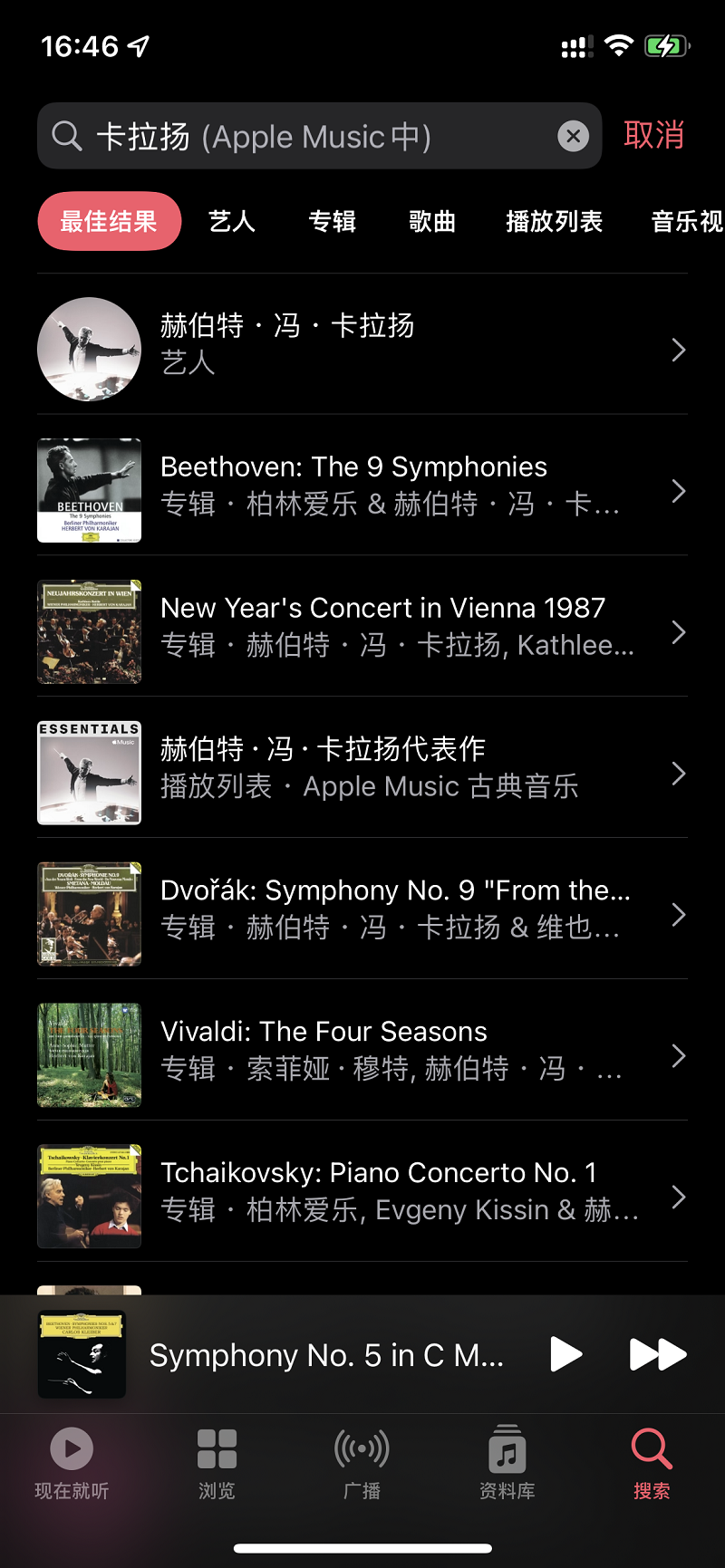Switch to the 艺人 filter tab
Screen dimensions: 725x1568
(x=232, y=221)
